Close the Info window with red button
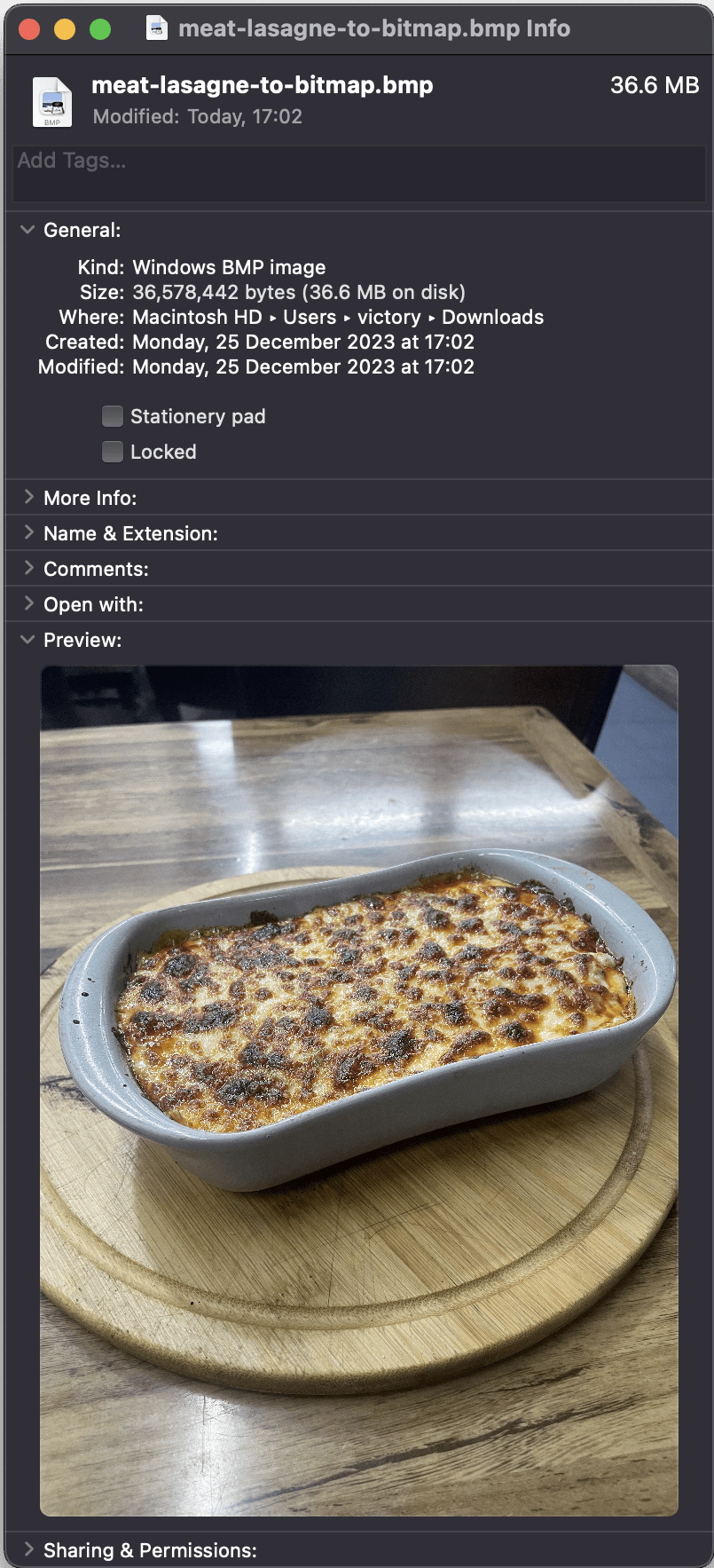This screenshot has height=1568, width=714. 29,29
